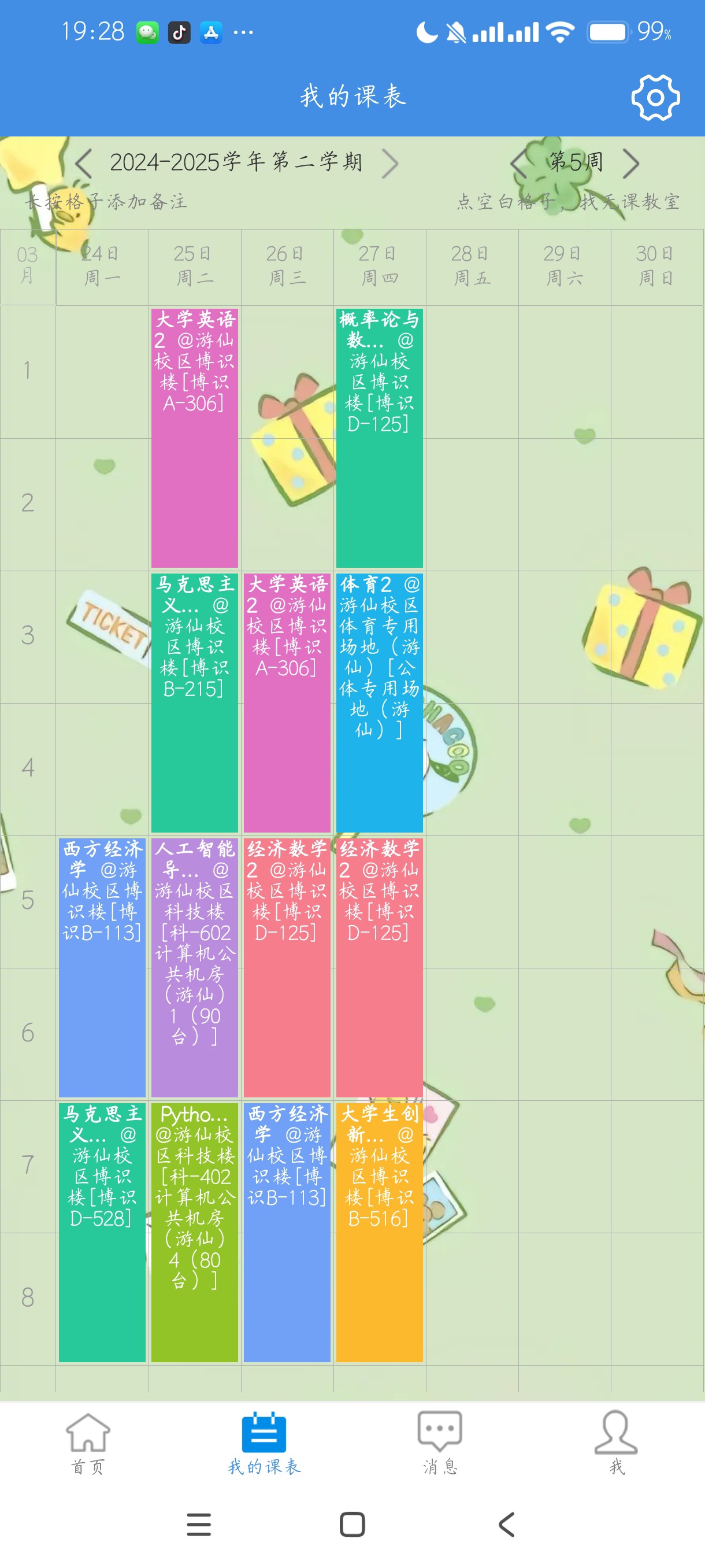
Task: Go to the next semester
Action: pos(390,163)
